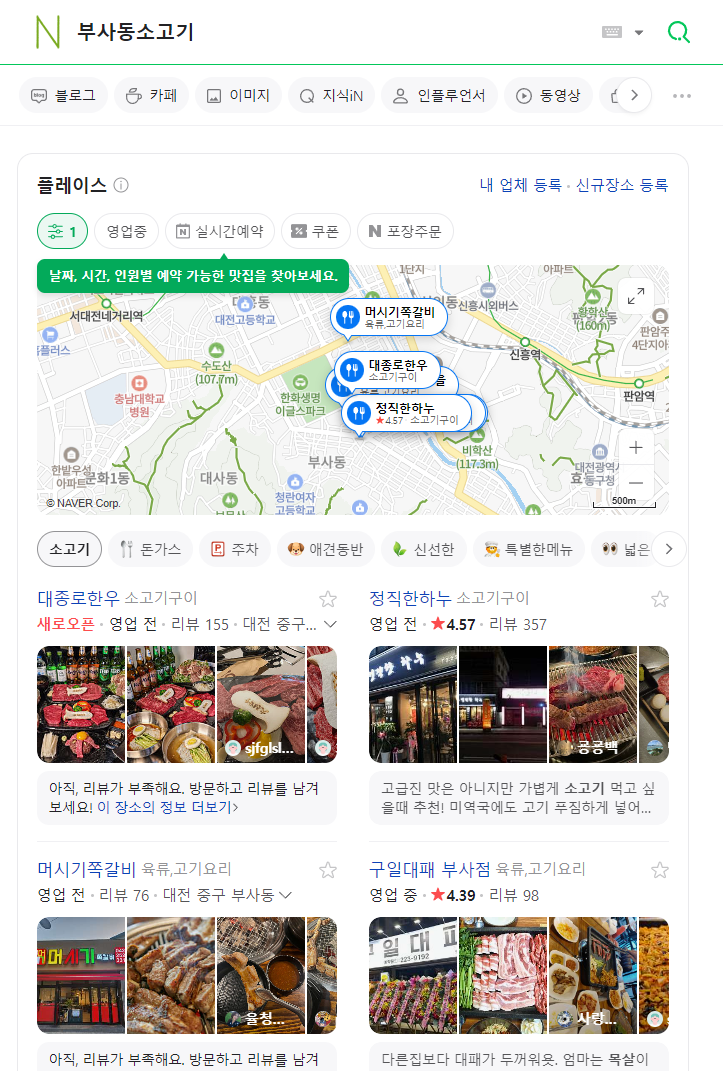Image resolution: width=723 pixels, height=1071 pixels.
Task: Switch to the 이미지 tab
Action: pyautogui.click(x=238, y=96)
